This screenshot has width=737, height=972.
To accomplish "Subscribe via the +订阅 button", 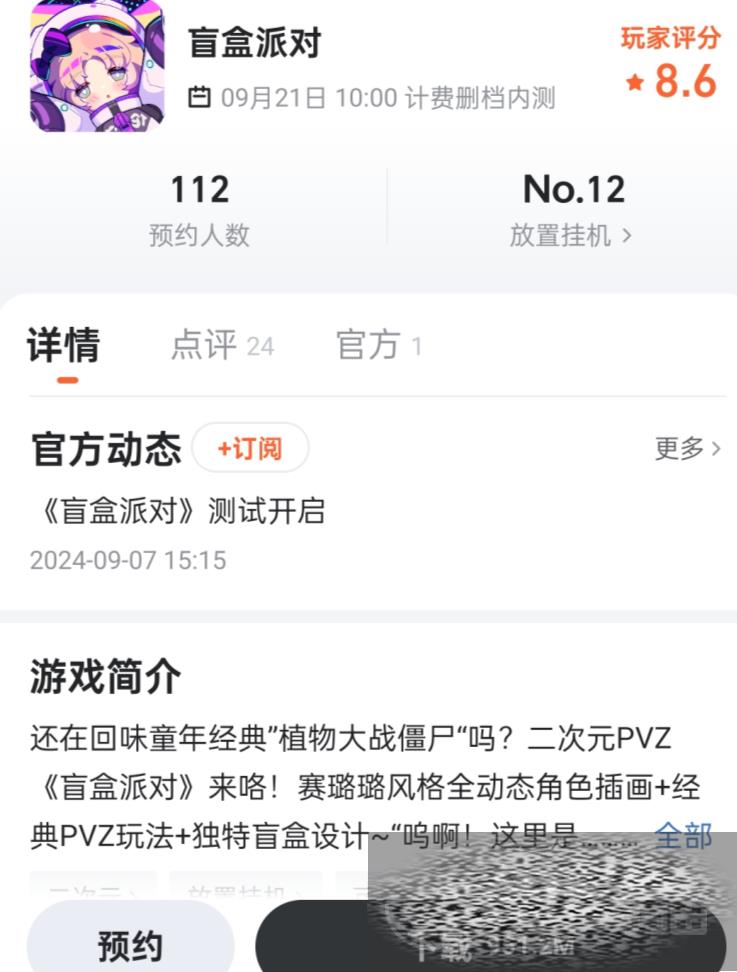I will (250, 448).
